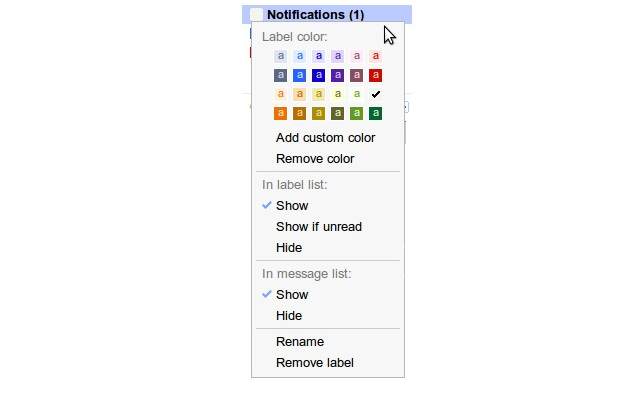The height and width of the screenshot is (405, 634).
Task: Open Add custom color
Action: pyautogui.click(x=325, y=138)
